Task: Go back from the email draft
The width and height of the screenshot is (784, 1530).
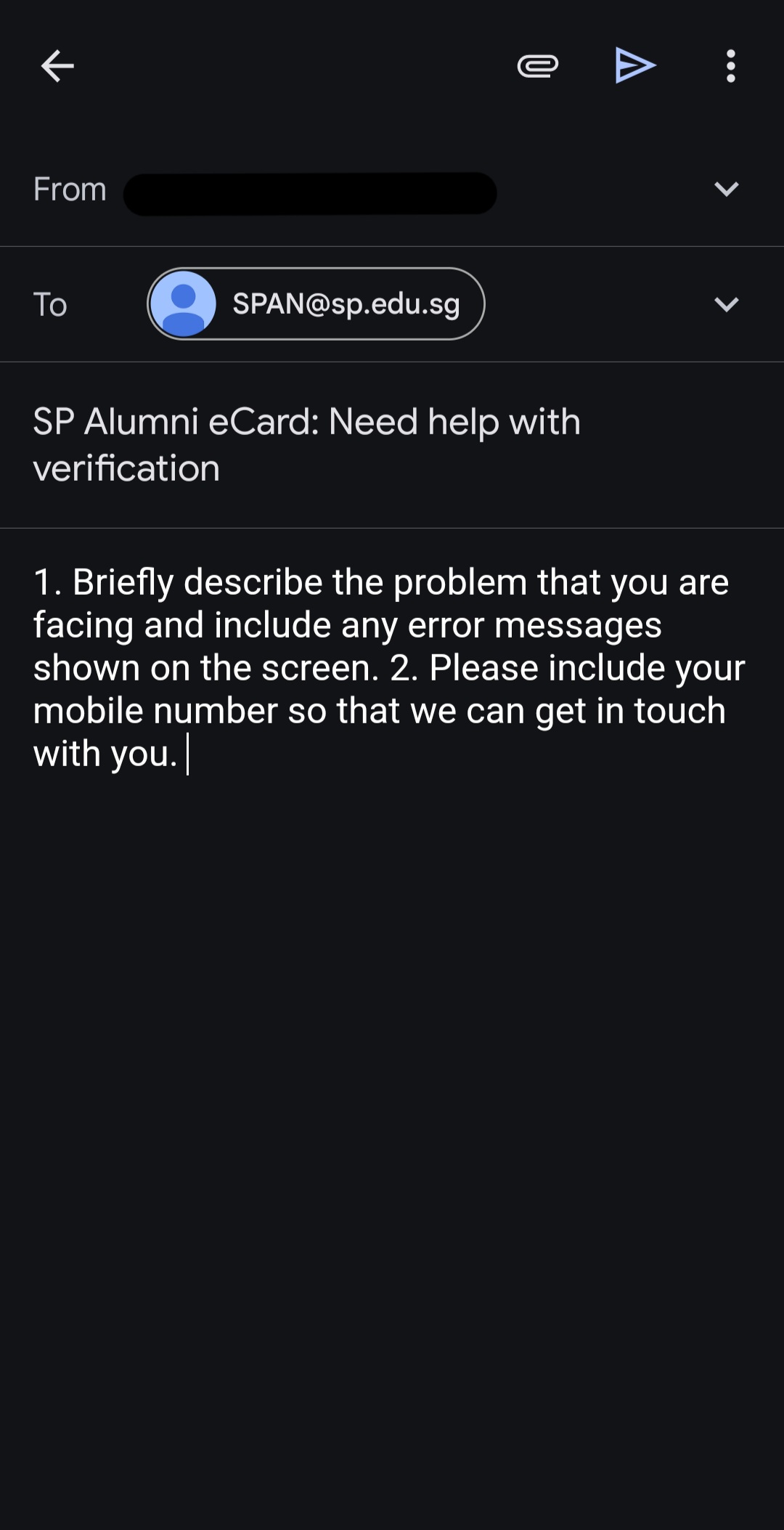Action: pyautogui.click(x=57, y=67)
